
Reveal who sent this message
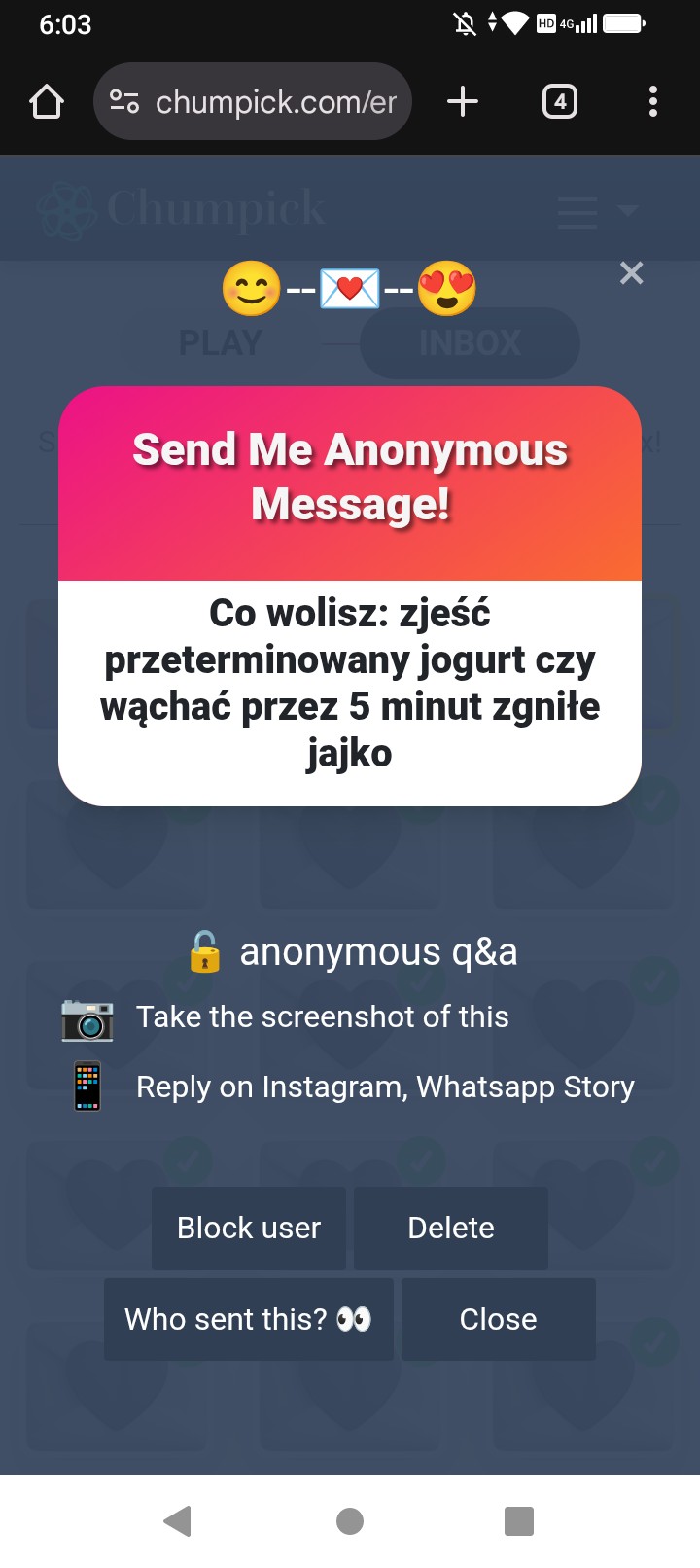point(249,1319)
